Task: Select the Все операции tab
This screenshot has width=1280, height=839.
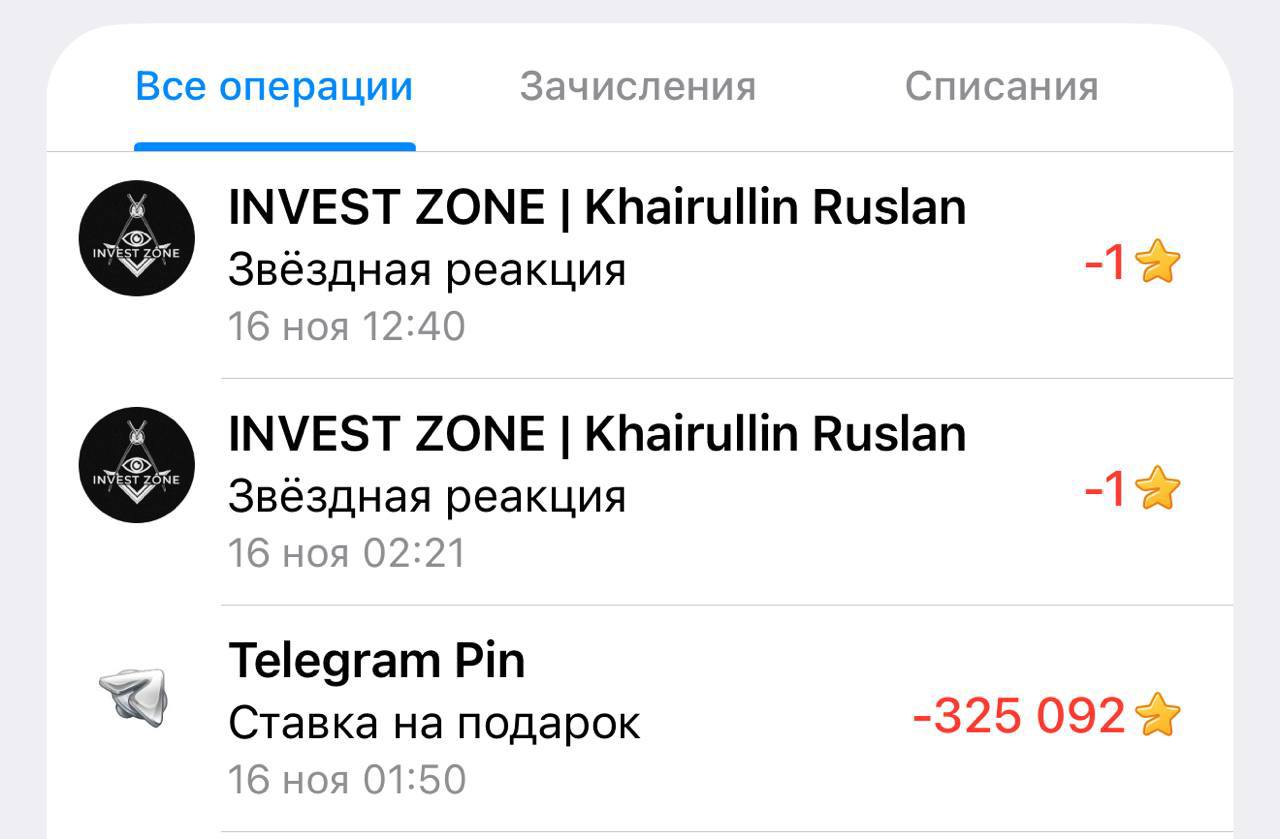Action: pos(274,87)
